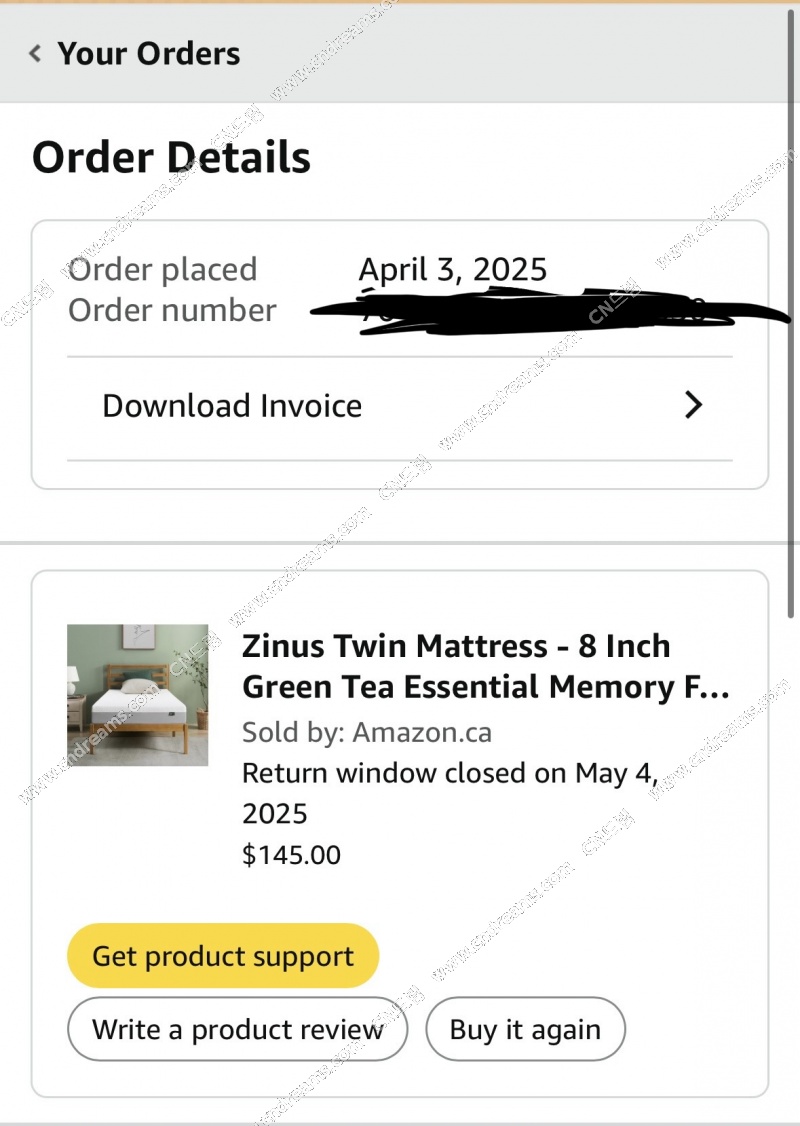Select Buy it again
The width and height of the screenshot is (800, 1126).
(x=525, y=1029)
